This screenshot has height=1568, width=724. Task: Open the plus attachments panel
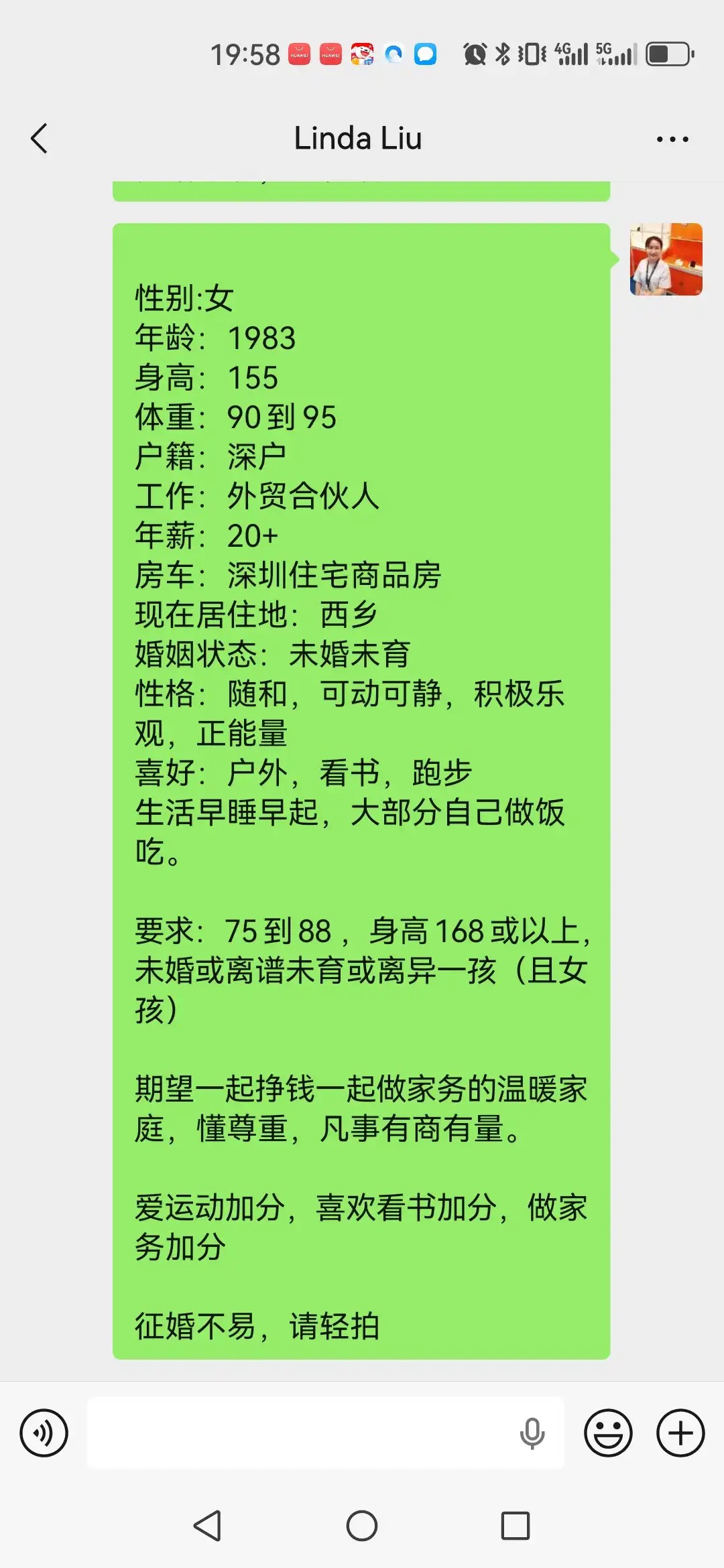[x=680, y=1433]
